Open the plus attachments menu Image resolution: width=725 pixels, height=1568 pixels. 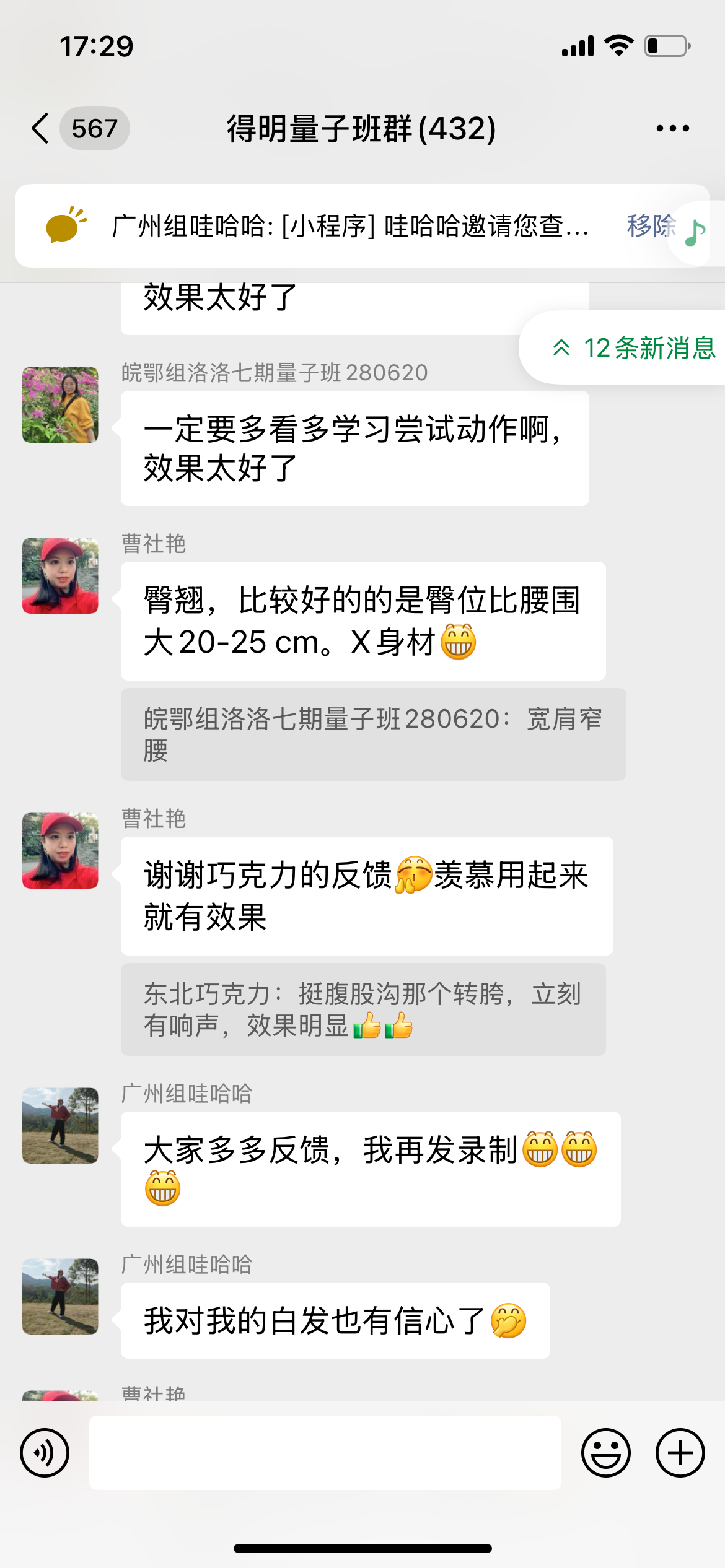680,1453
